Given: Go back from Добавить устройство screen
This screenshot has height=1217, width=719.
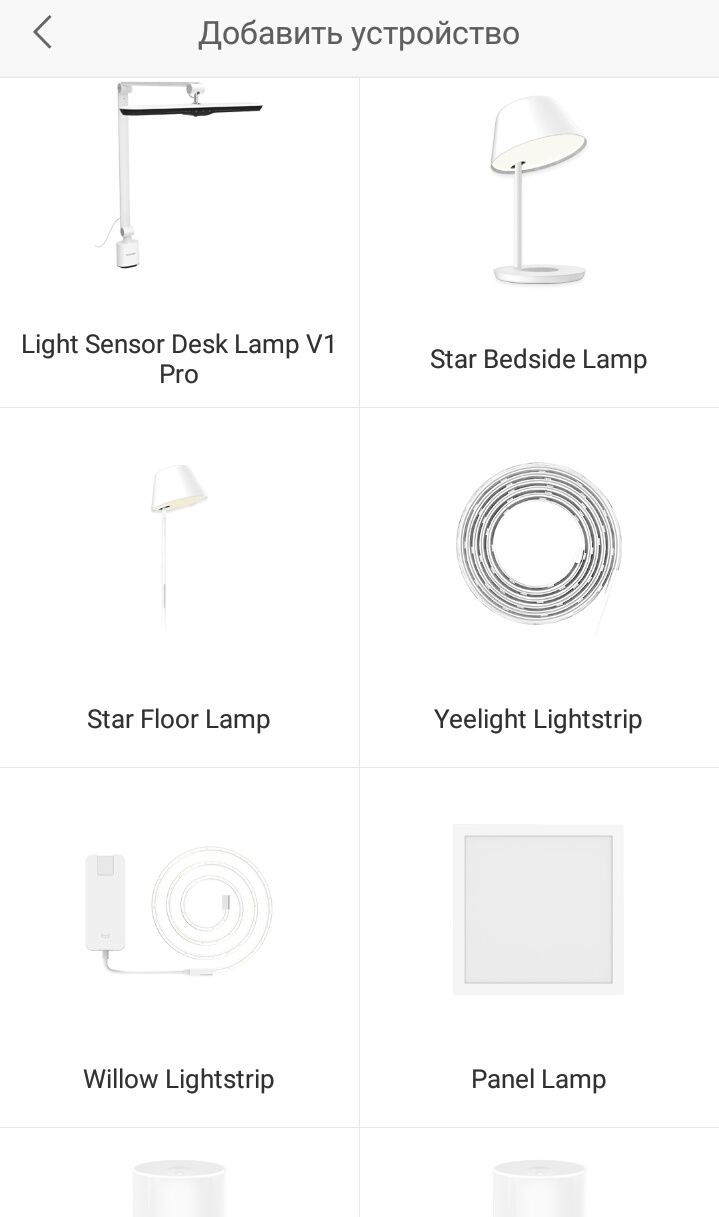Looking at the screenshot, I should point(42,33).
